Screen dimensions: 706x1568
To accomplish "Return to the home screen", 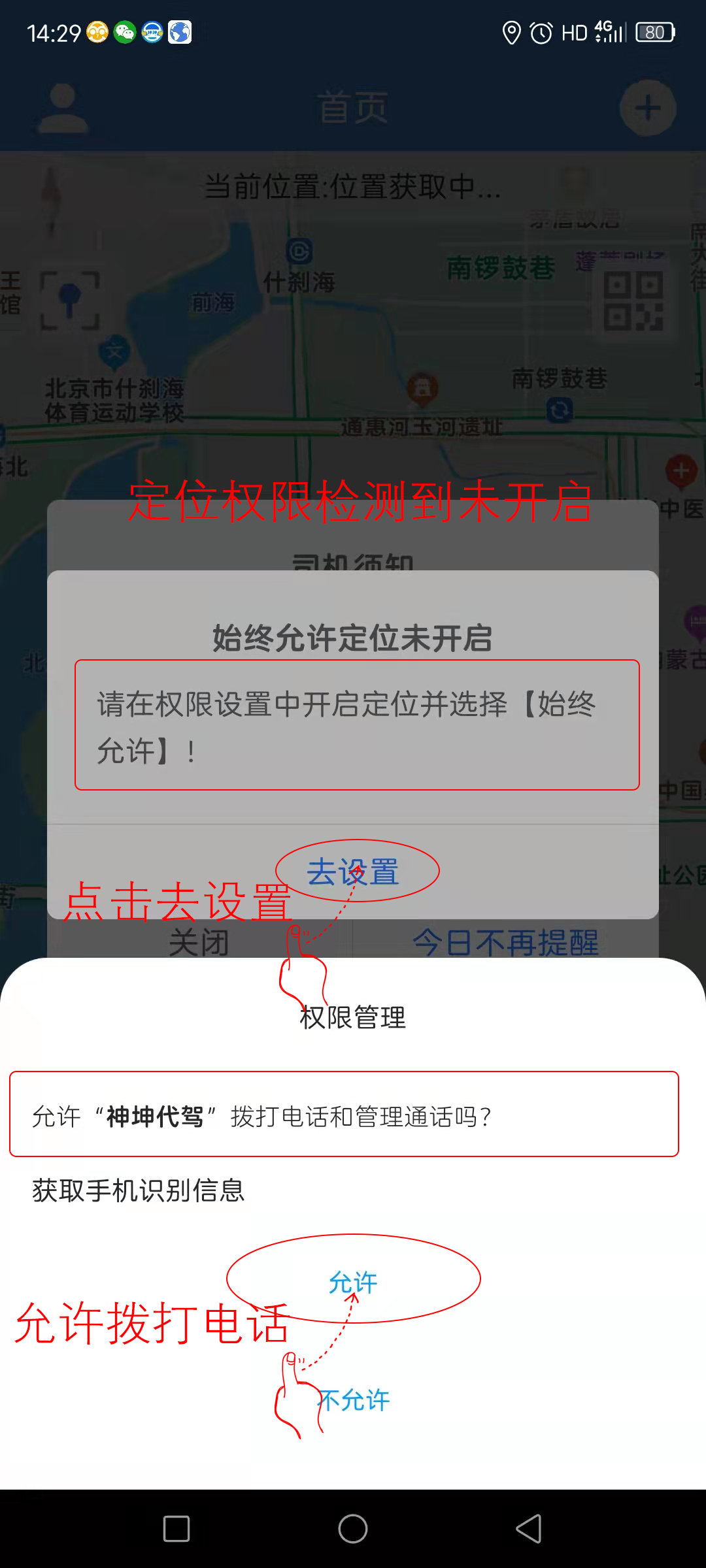I will coord(353,1529).
